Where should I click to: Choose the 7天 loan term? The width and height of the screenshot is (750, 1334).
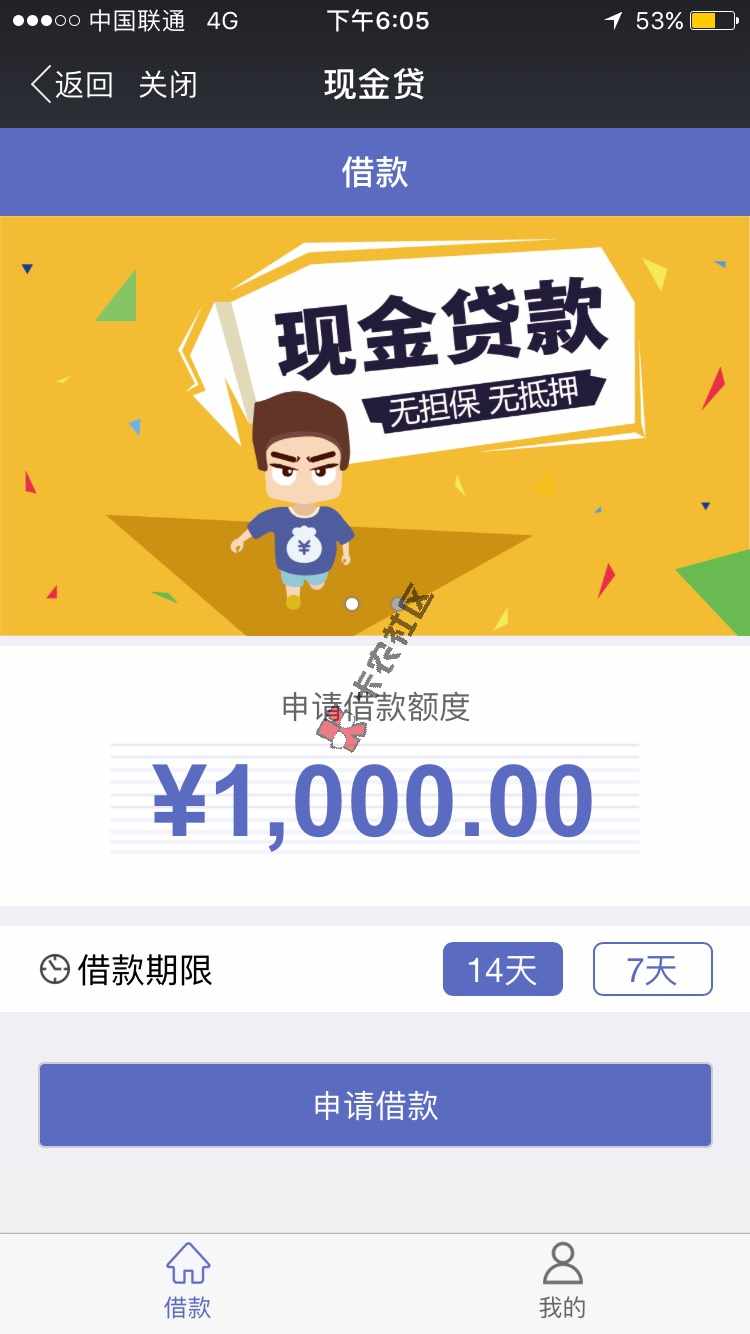[652, 969]
